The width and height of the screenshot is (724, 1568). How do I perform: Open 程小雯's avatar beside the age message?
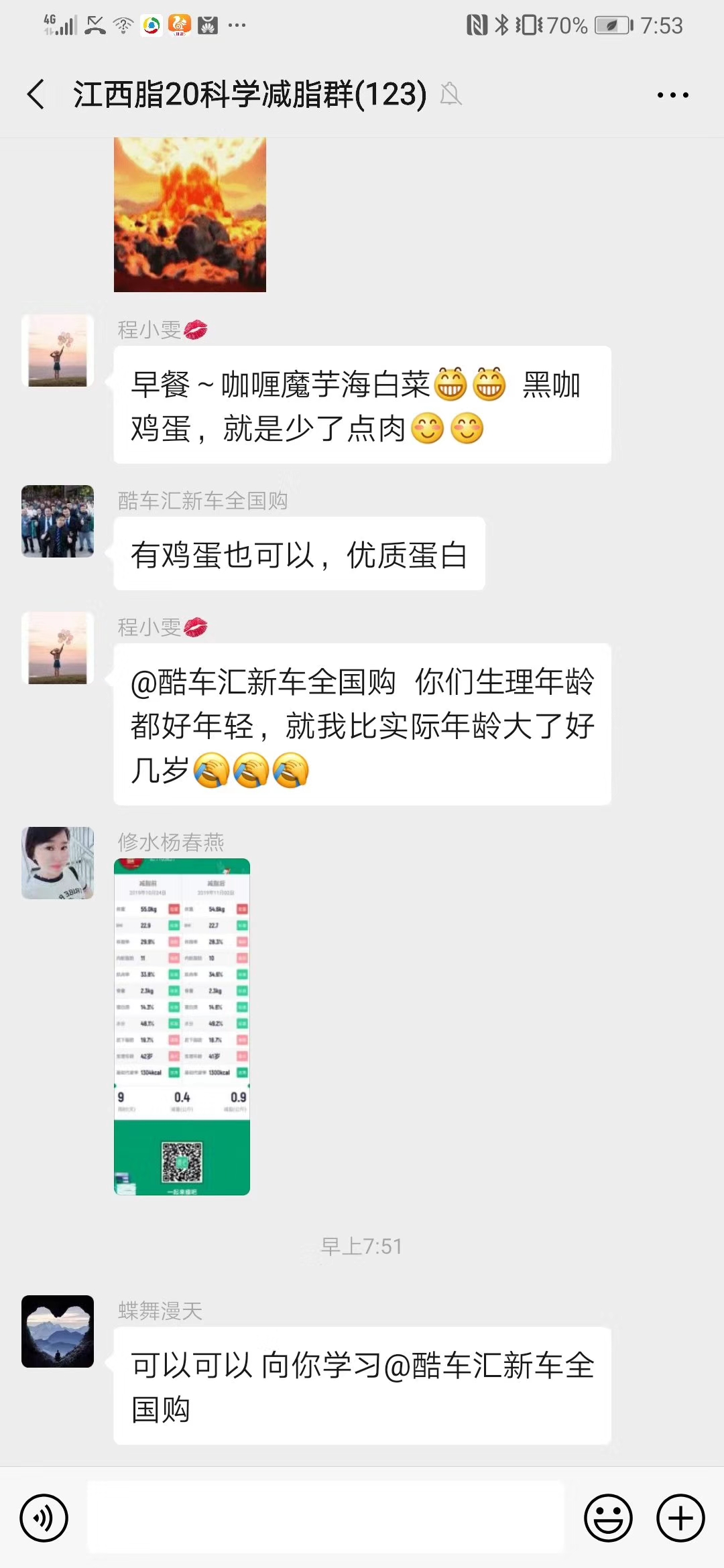[x=58, y=648]
